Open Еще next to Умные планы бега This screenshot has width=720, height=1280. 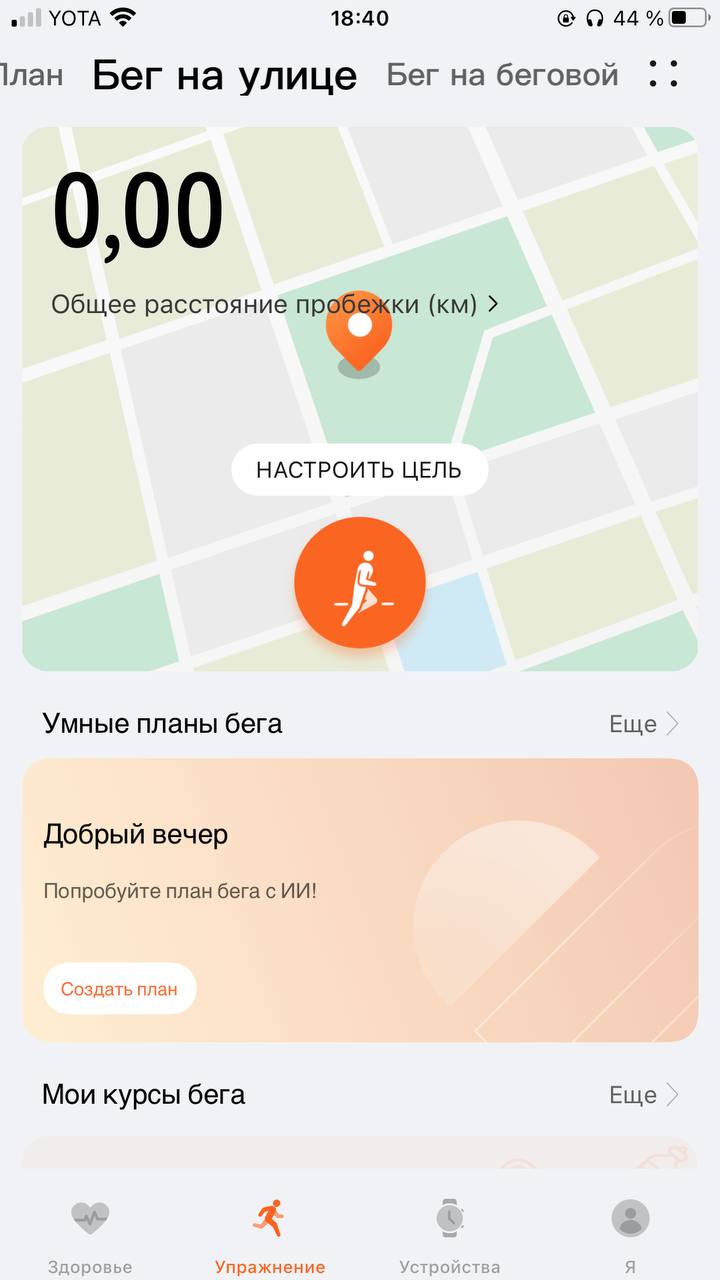(x=644, y=724)
